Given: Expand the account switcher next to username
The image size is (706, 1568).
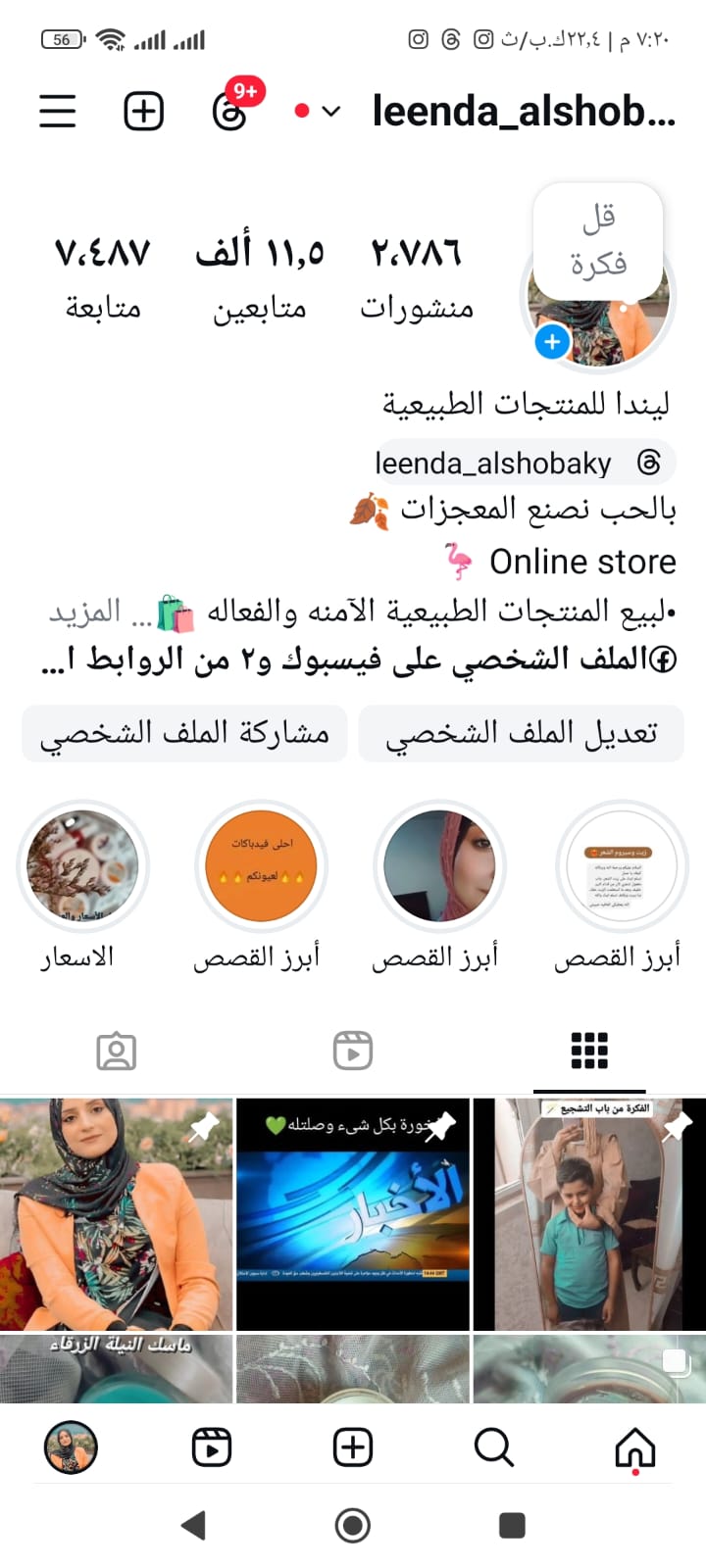Looking at the screenshot, I should (330, 111).
